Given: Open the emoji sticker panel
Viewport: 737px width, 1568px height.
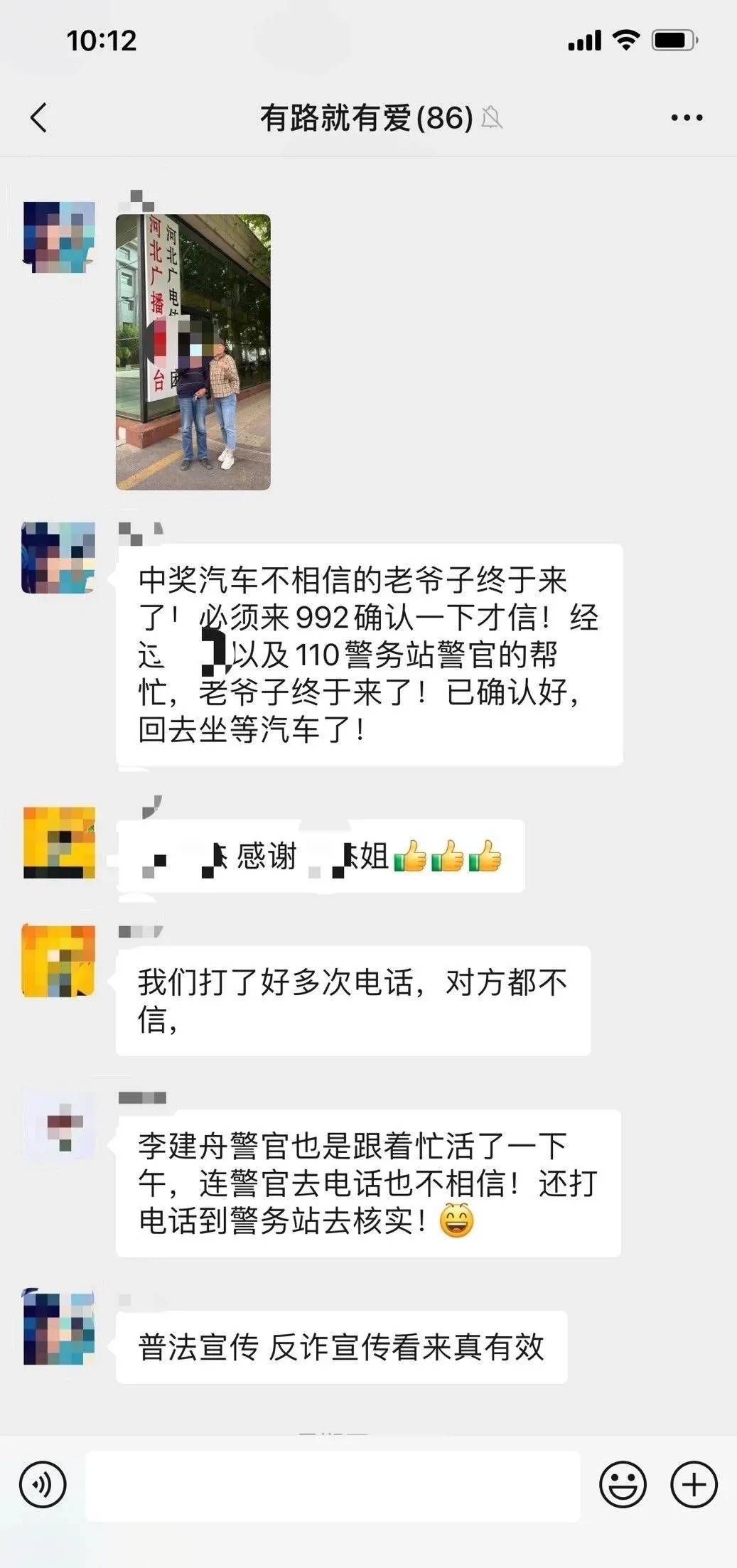Looking at the screenshot, I should pos(623,1484).
